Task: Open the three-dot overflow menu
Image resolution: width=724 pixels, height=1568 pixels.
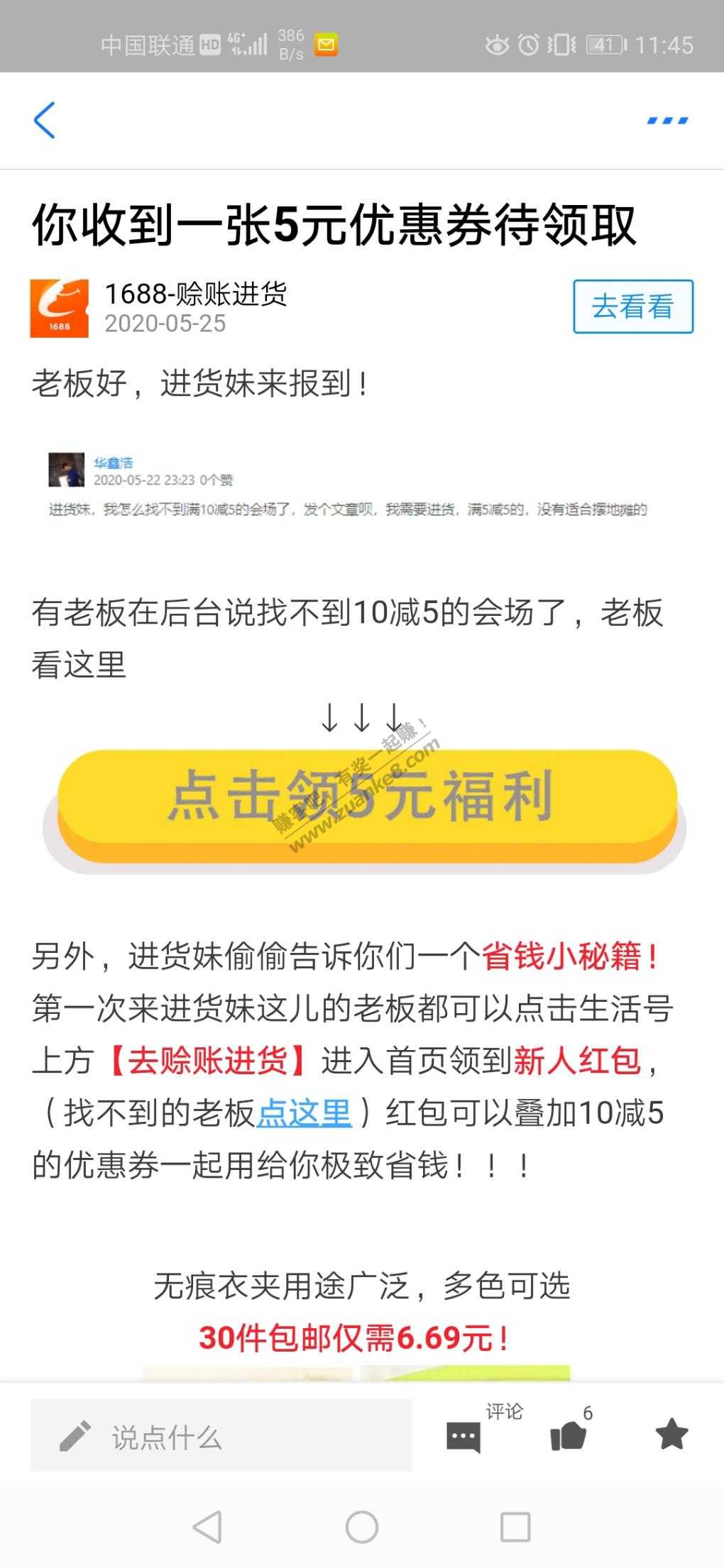Action: point(667,121)
